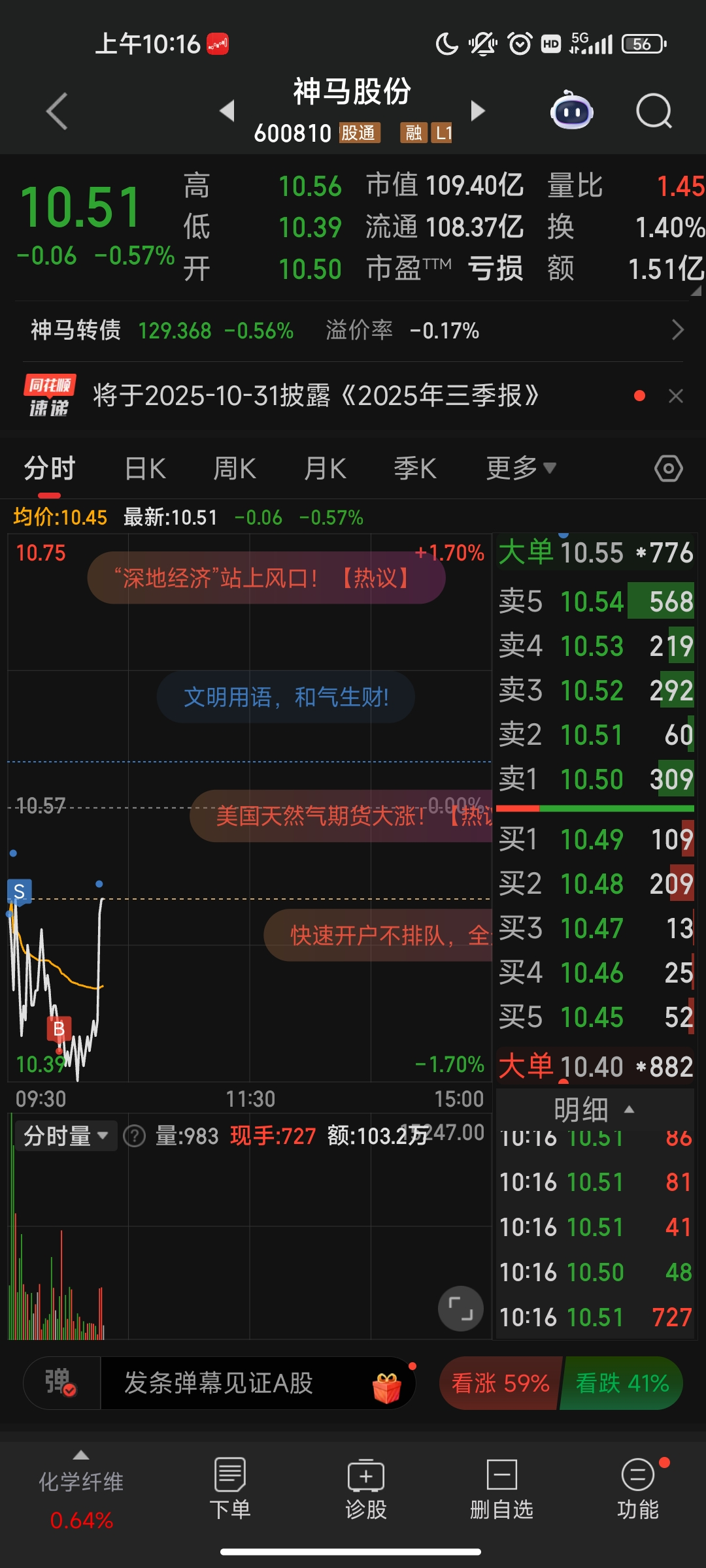
Task: Switch to the 季K chart tab
Action: [414, 468]
